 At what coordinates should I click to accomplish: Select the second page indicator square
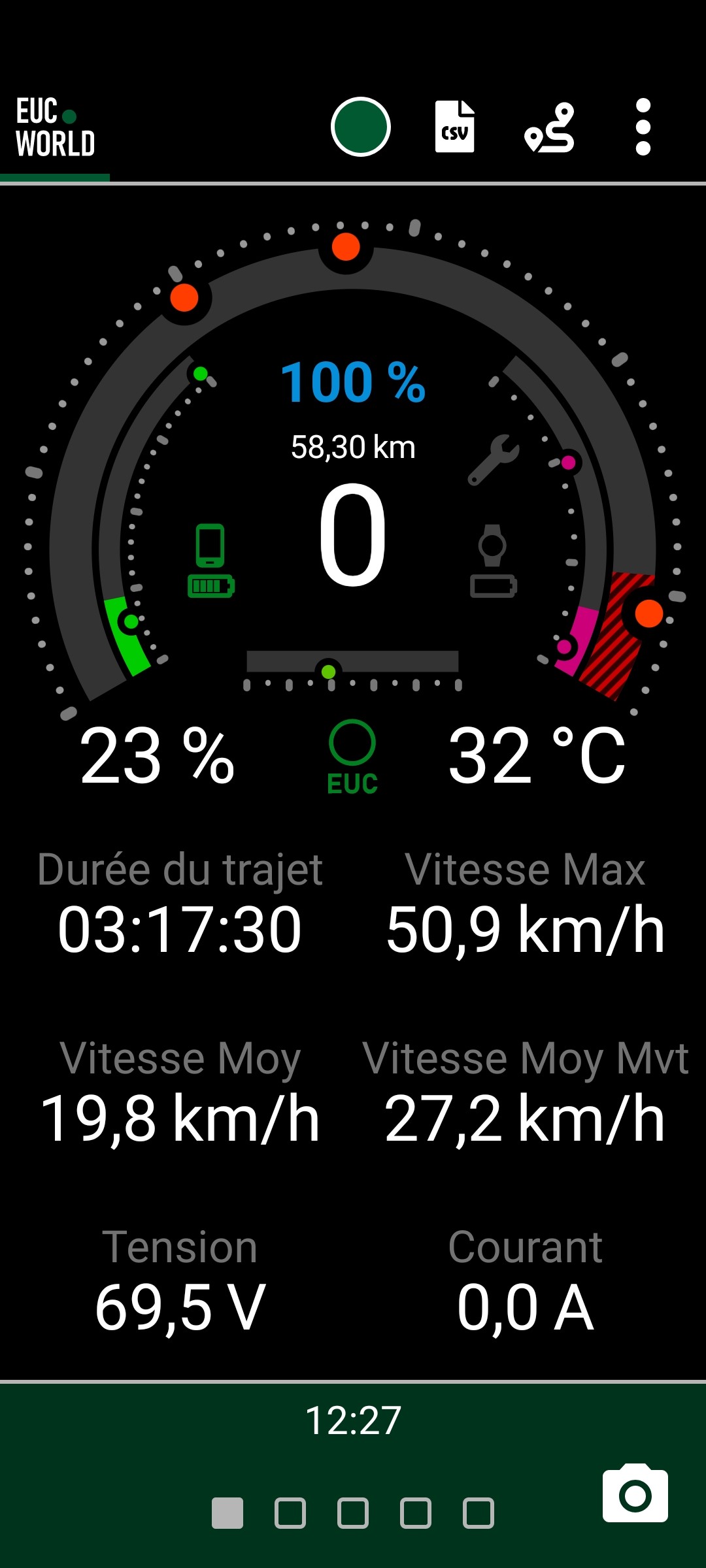pos(290,1513)
